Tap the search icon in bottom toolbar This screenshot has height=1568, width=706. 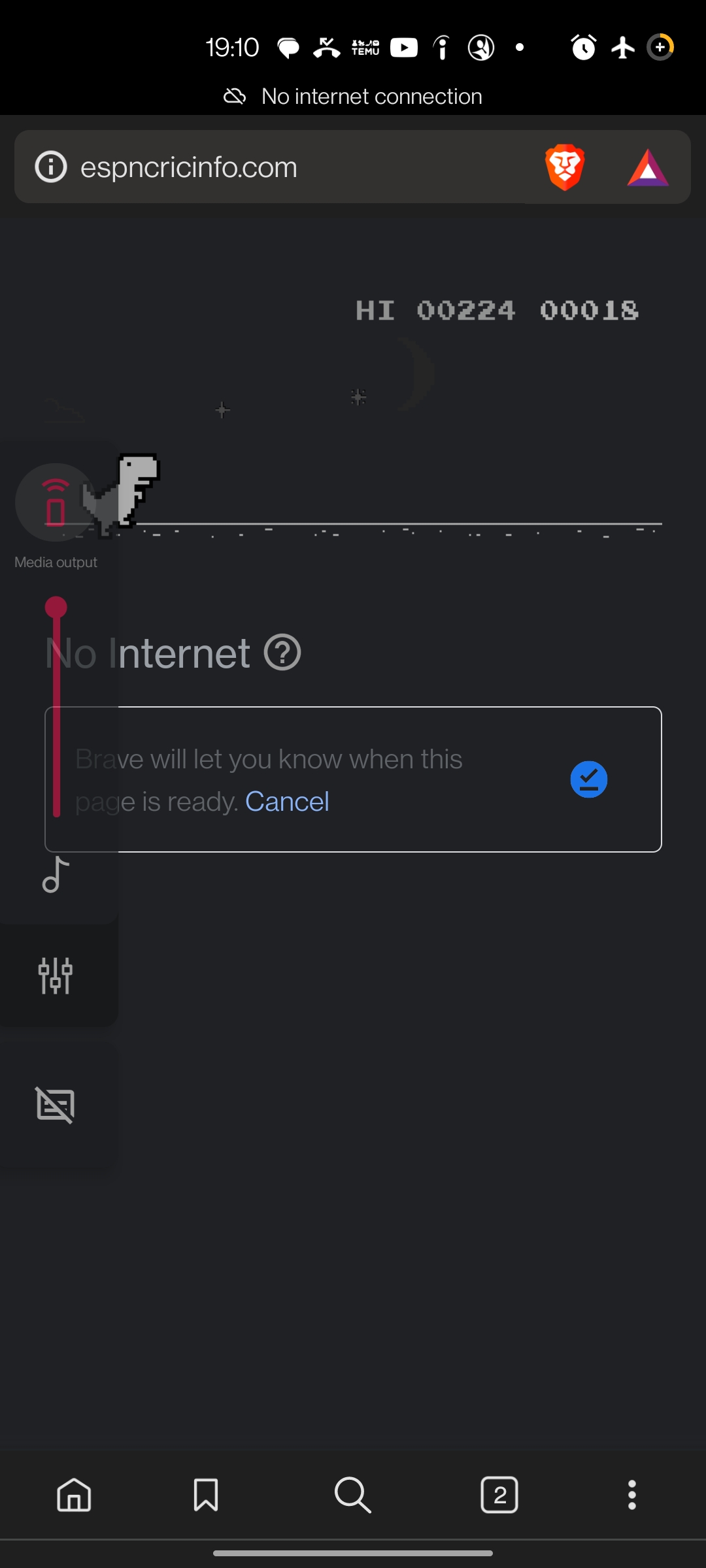(x=352, y=1495)
